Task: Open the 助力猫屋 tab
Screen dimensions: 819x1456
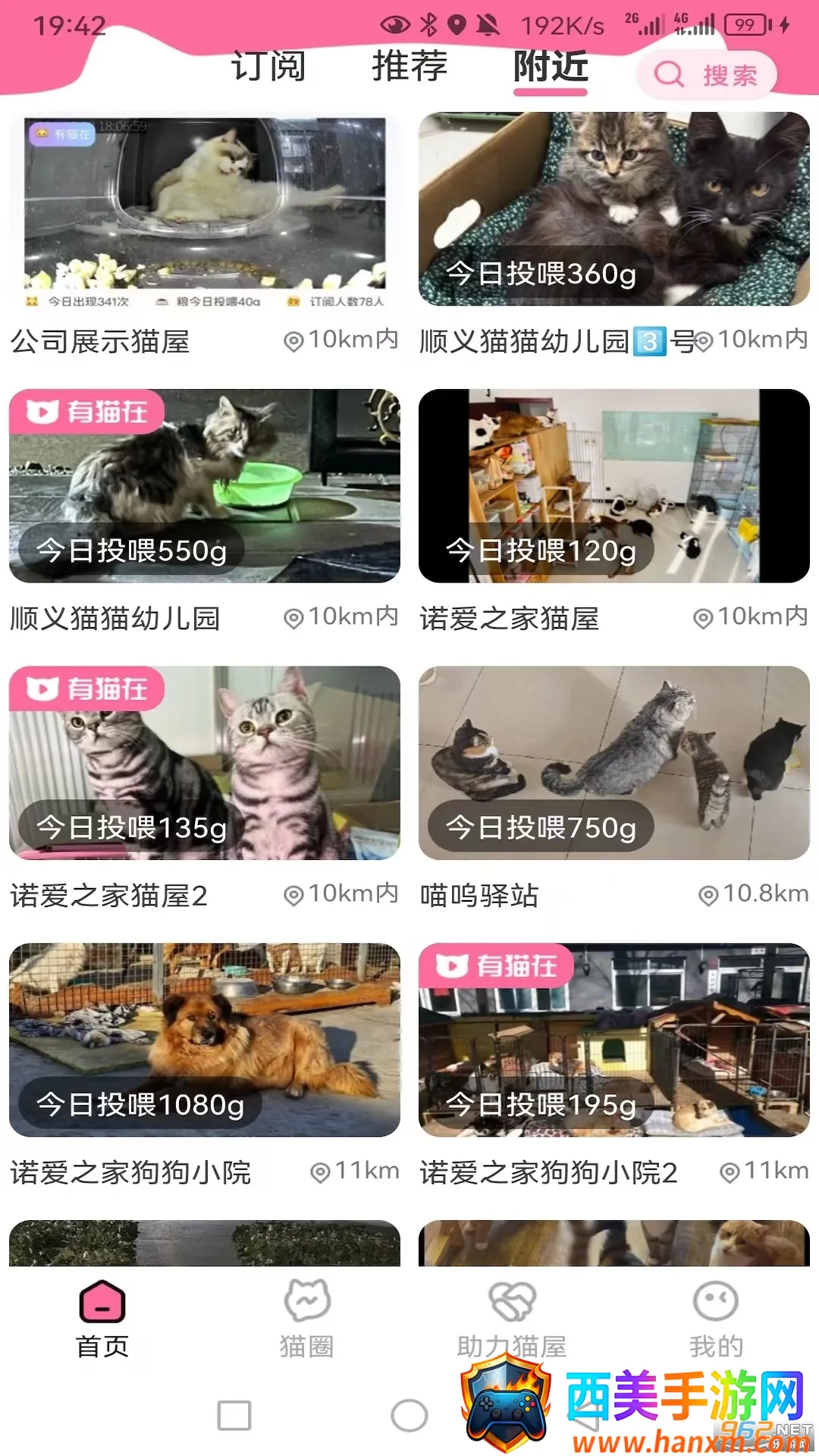Action: point(512,1318)
